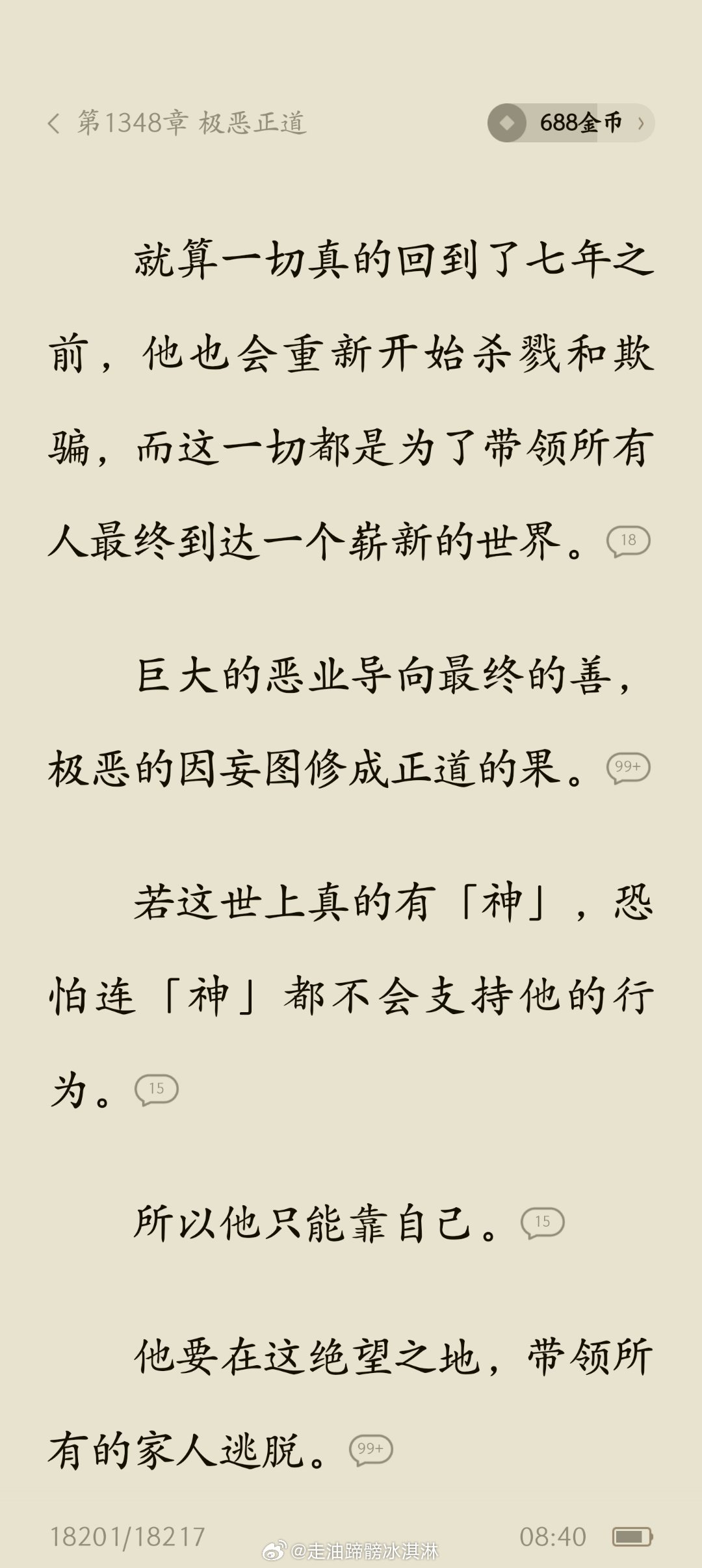Open the 18 comments bubble after 崭新的世界

click(x=628, y=541)
